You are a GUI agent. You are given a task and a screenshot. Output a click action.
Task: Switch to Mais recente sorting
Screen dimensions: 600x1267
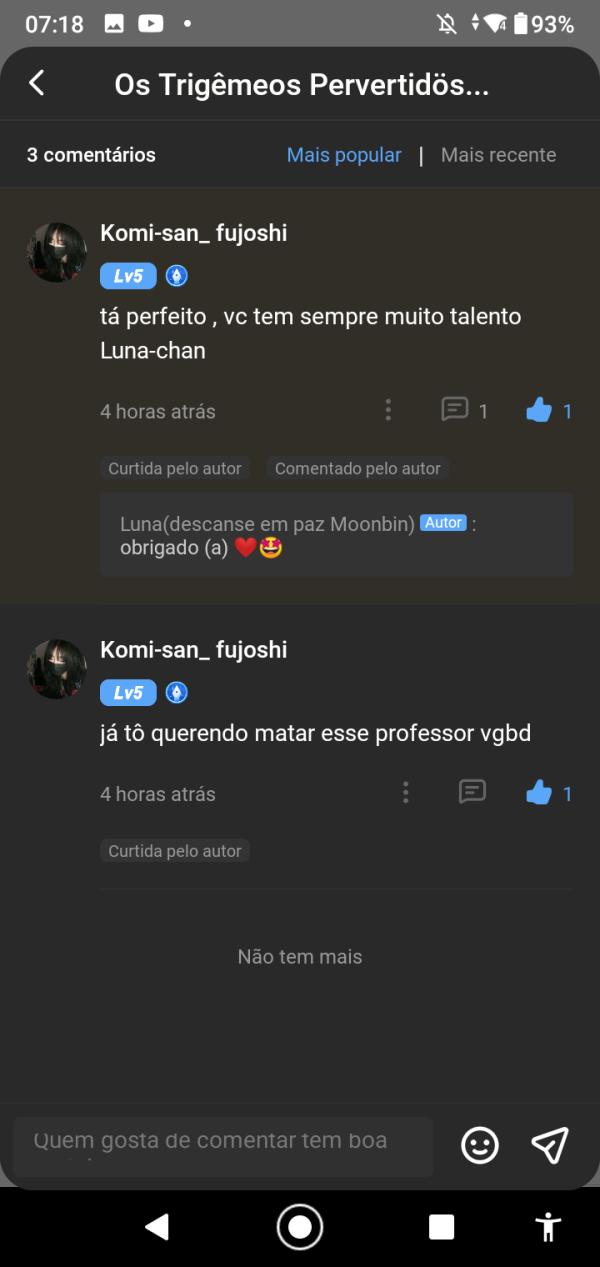pyautogui.click(x=498, y=155)
